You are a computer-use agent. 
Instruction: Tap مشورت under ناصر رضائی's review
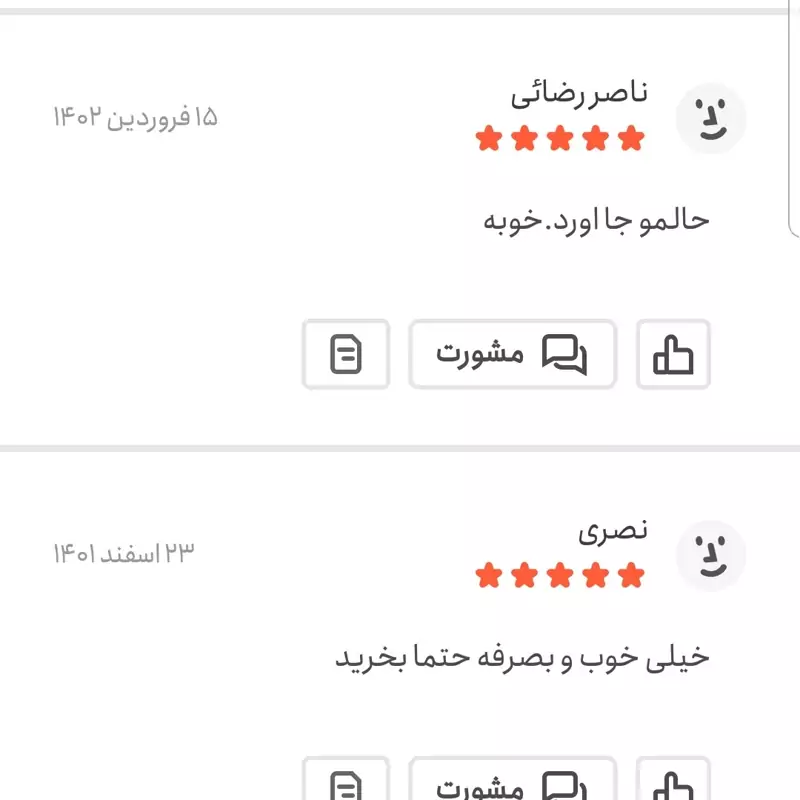[x=512, y=354]
